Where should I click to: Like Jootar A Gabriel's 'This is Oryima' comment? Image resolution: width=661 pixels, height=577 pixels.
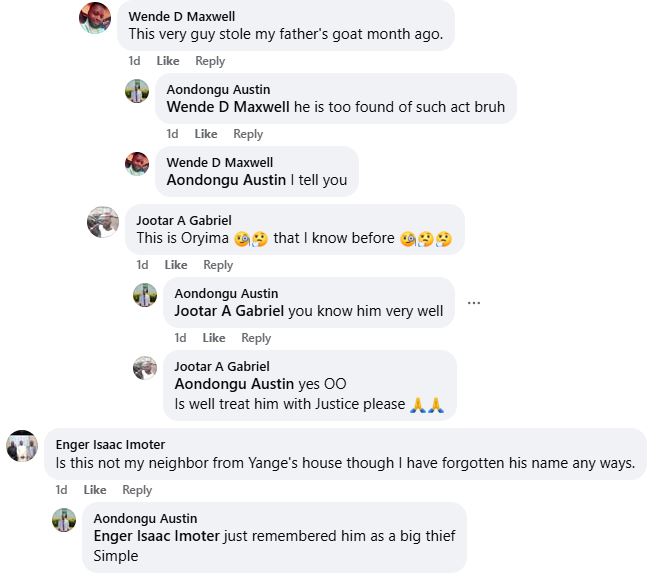point(175,265)
